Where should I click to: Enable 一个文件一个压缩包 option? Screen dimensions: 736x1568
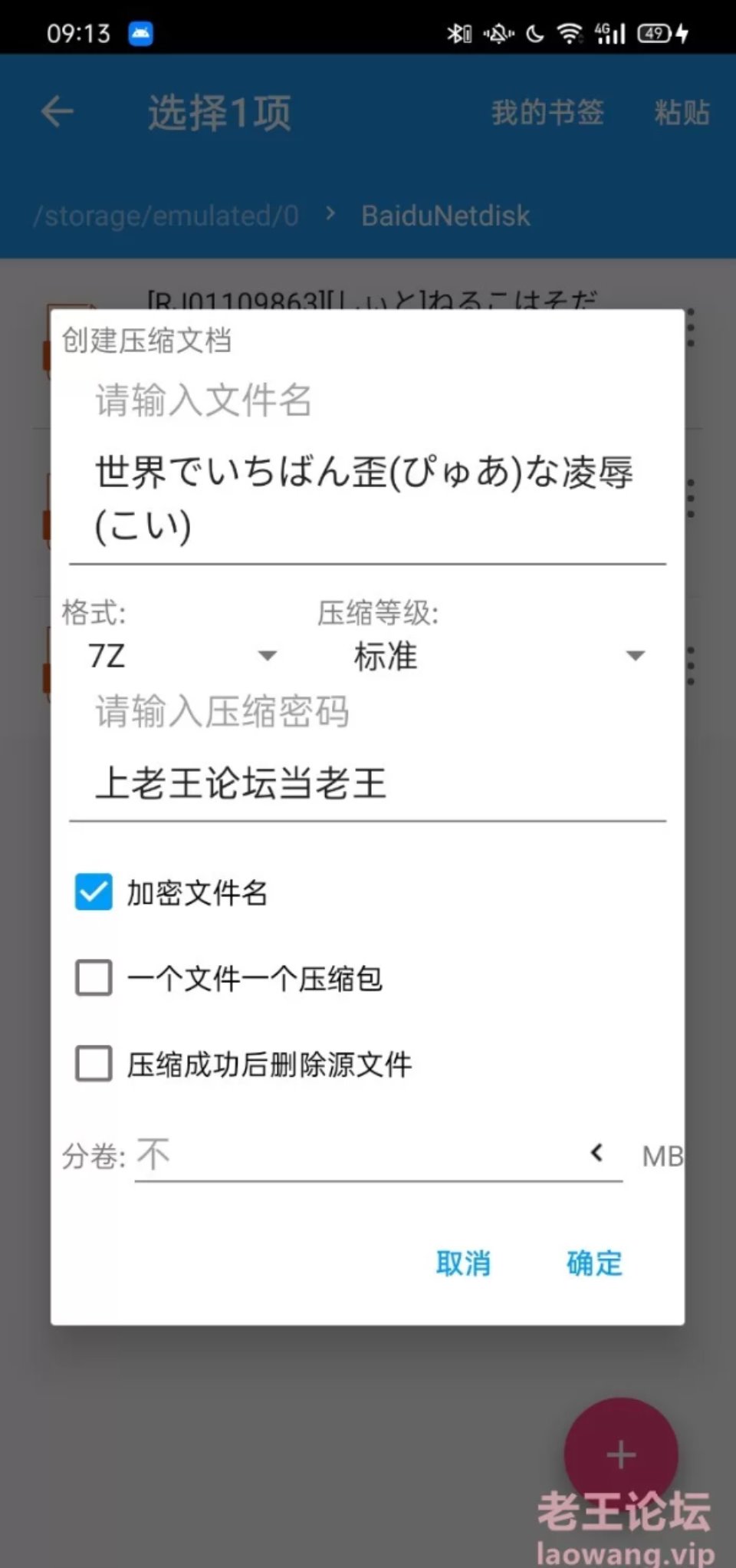(x=94, y=978)
